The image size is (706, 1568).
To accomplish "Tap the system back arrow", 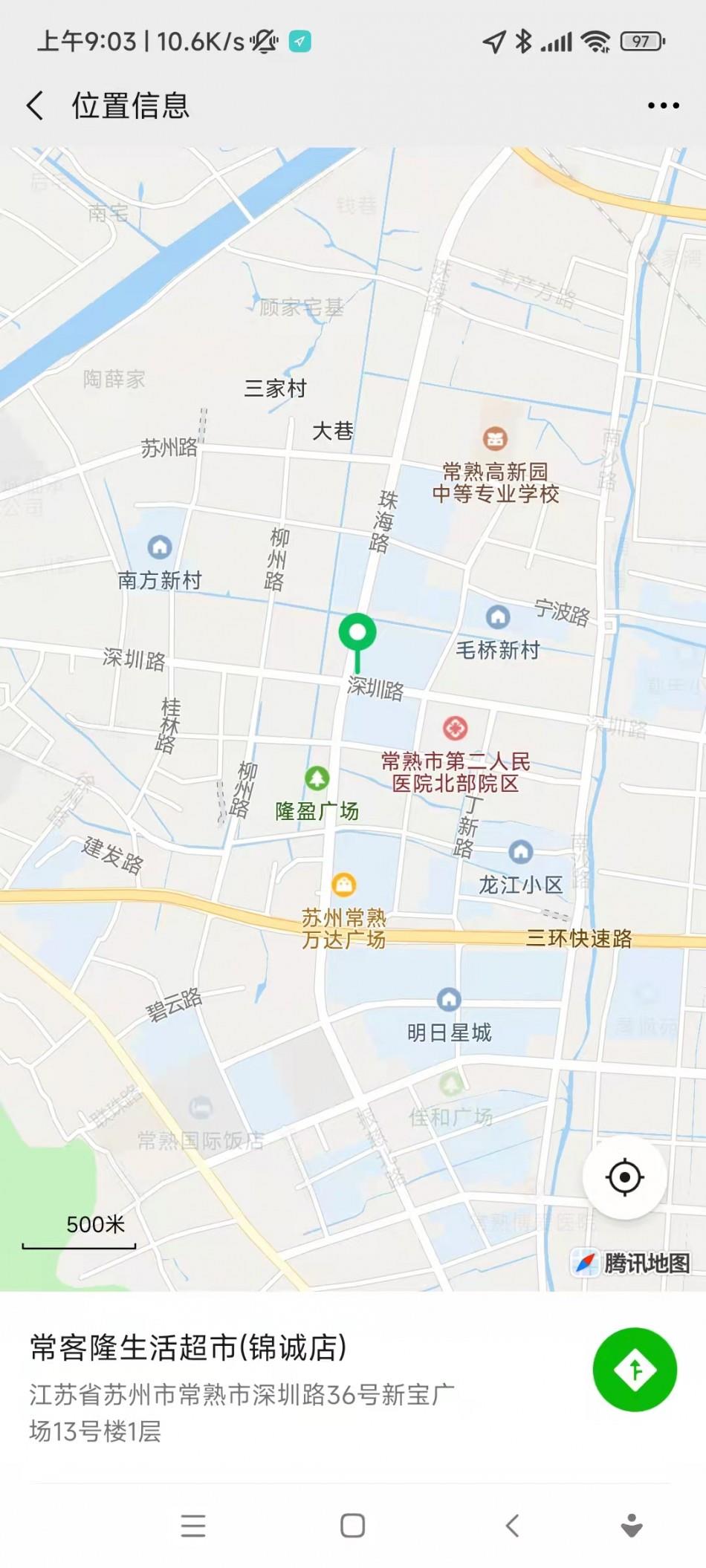I will click(512, 1526).
